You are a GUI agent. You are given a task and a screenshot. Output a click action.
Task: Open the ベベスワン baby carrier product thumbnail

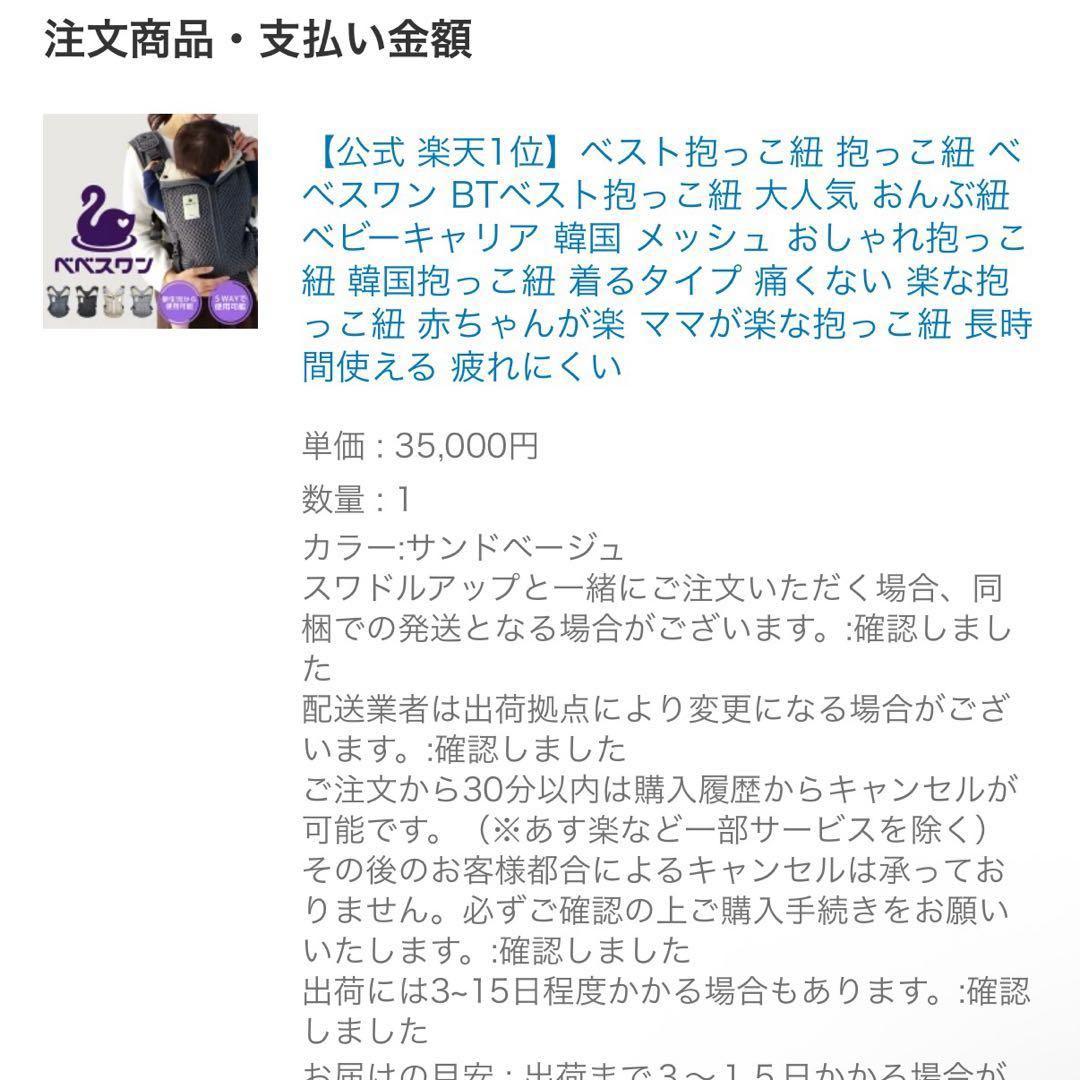click(x=150, y=221)
